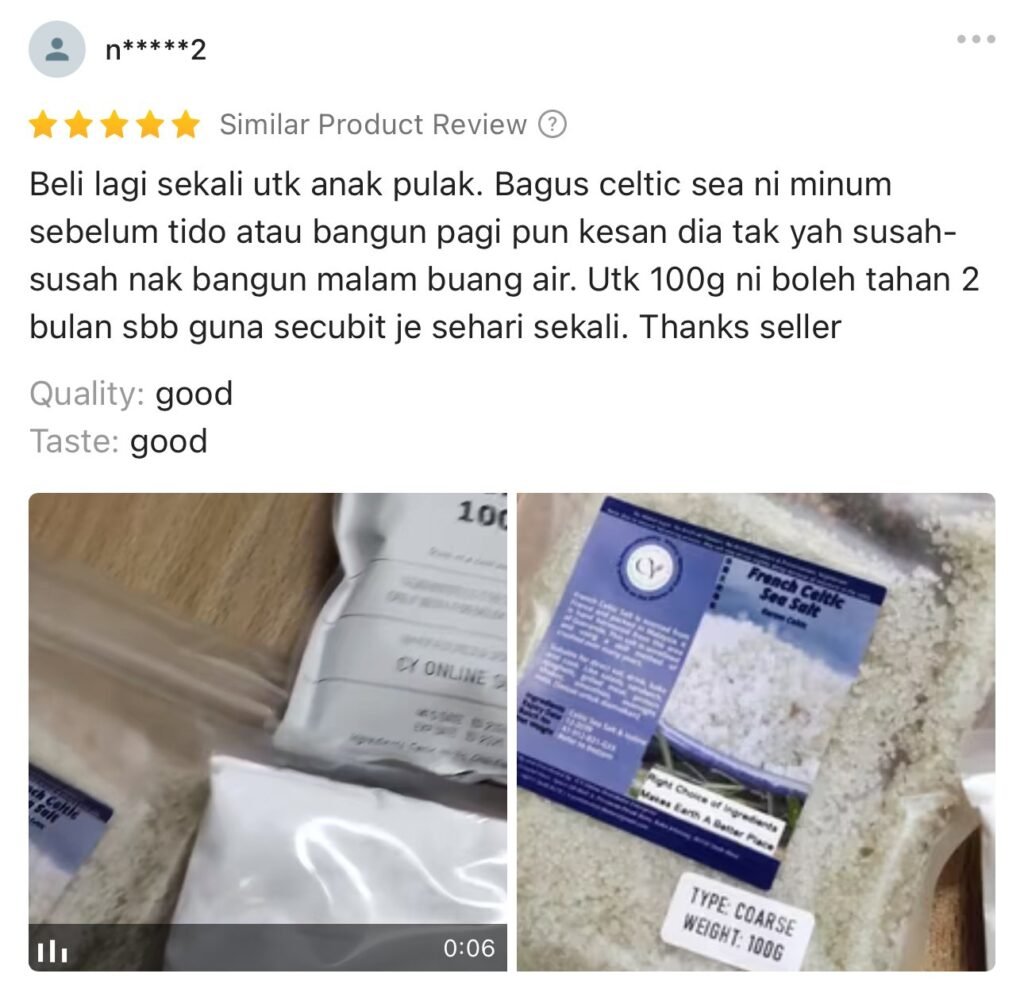Play the 0:06 review video
This screenshot has width=1024, height=985.
coord(267,730)
